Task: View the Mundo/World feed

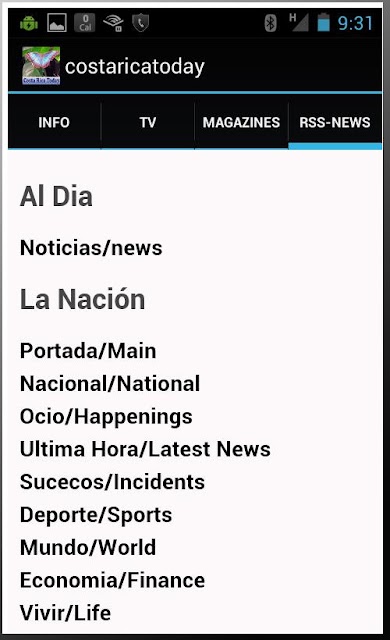Action: (x=88, y=547)
